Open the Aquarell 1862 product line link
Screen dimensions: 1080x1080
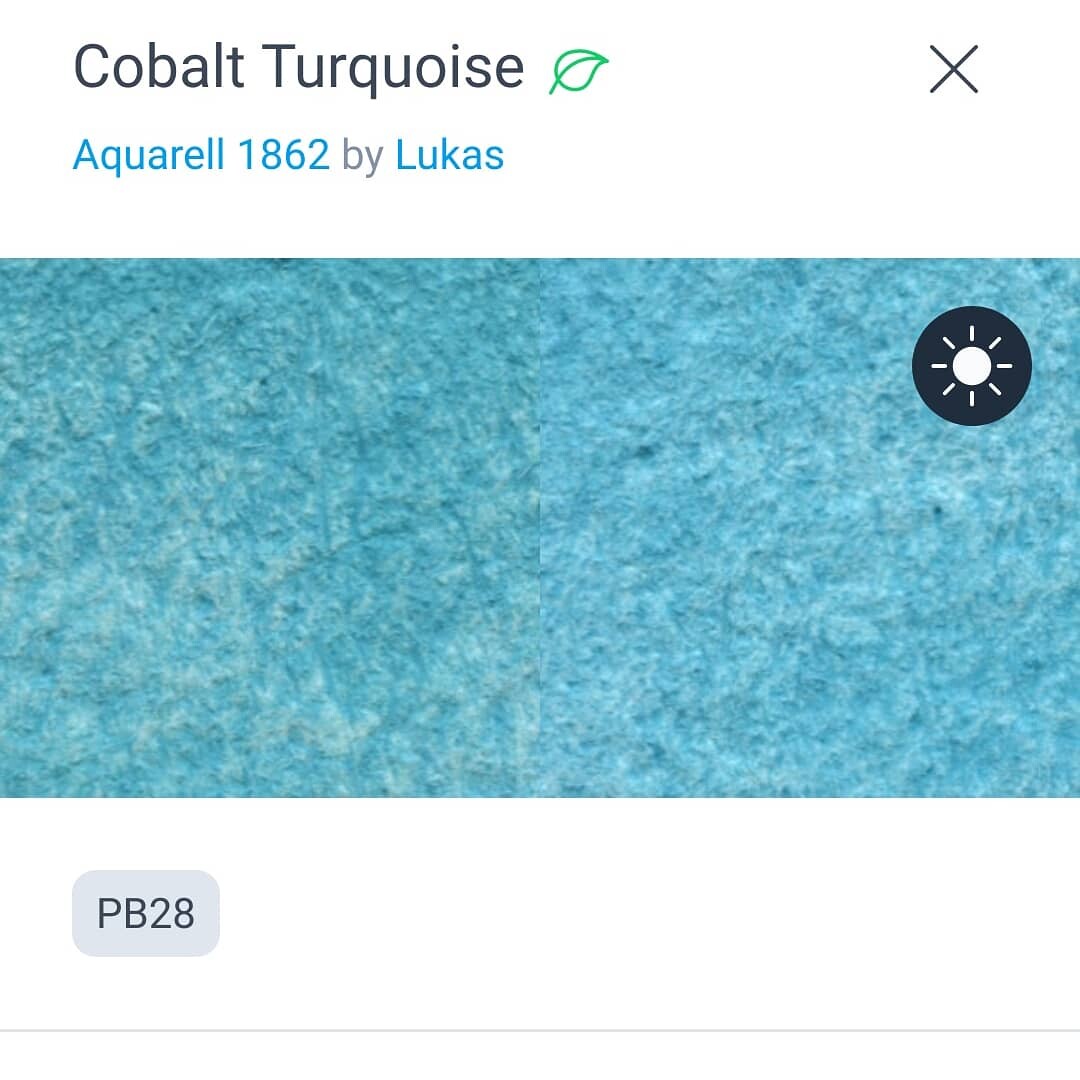coord(201,155)
